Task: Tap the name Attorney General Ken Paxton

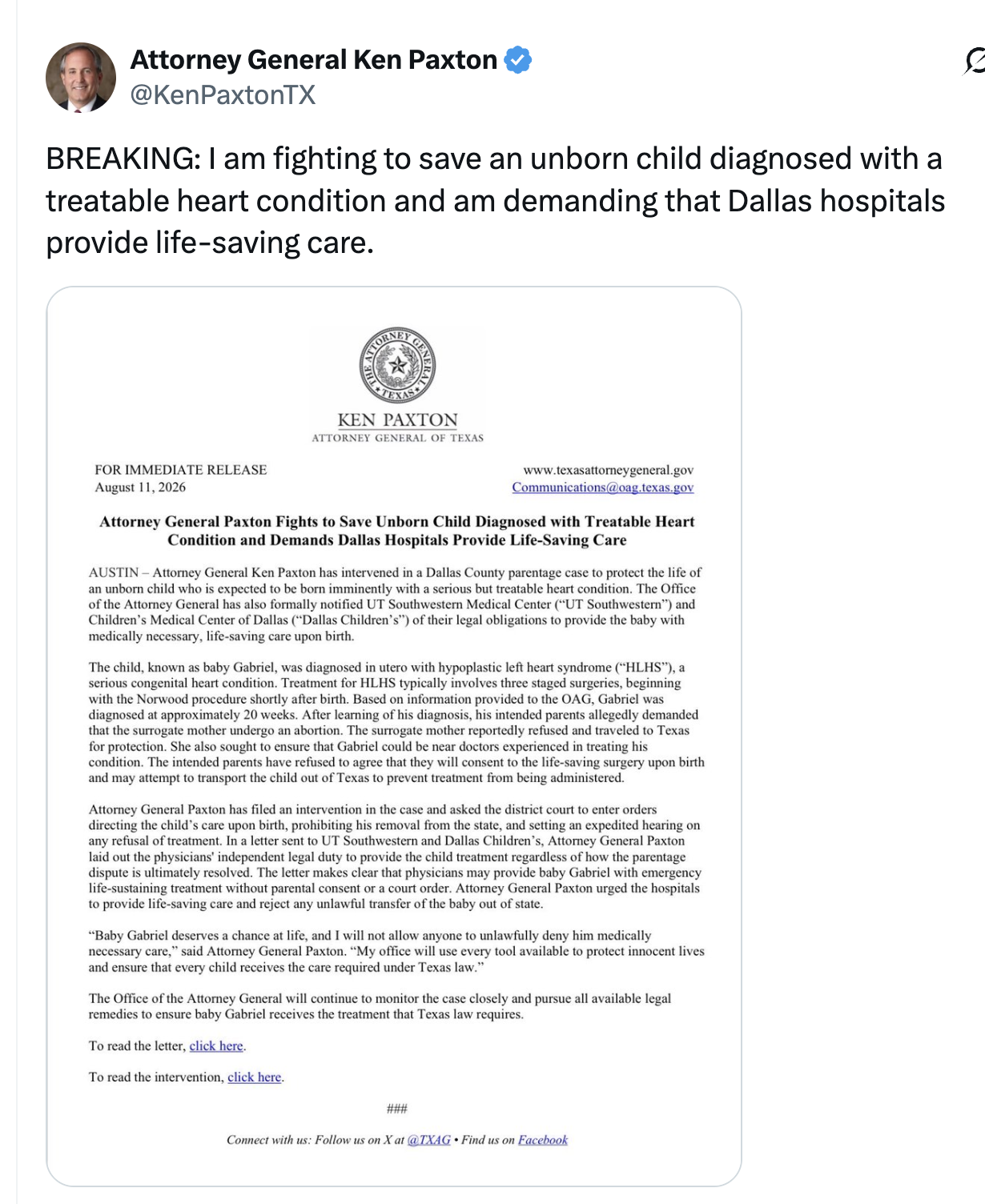Action: pos(314,60)
